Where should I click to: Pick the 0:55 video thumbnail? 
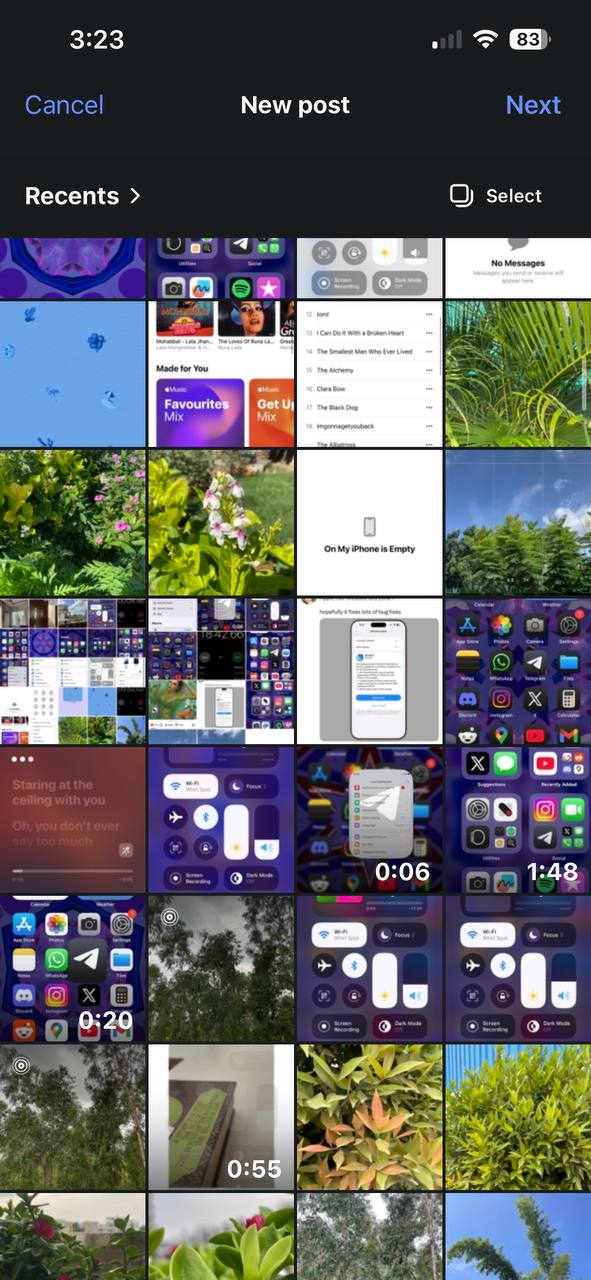click(221, 1117)
